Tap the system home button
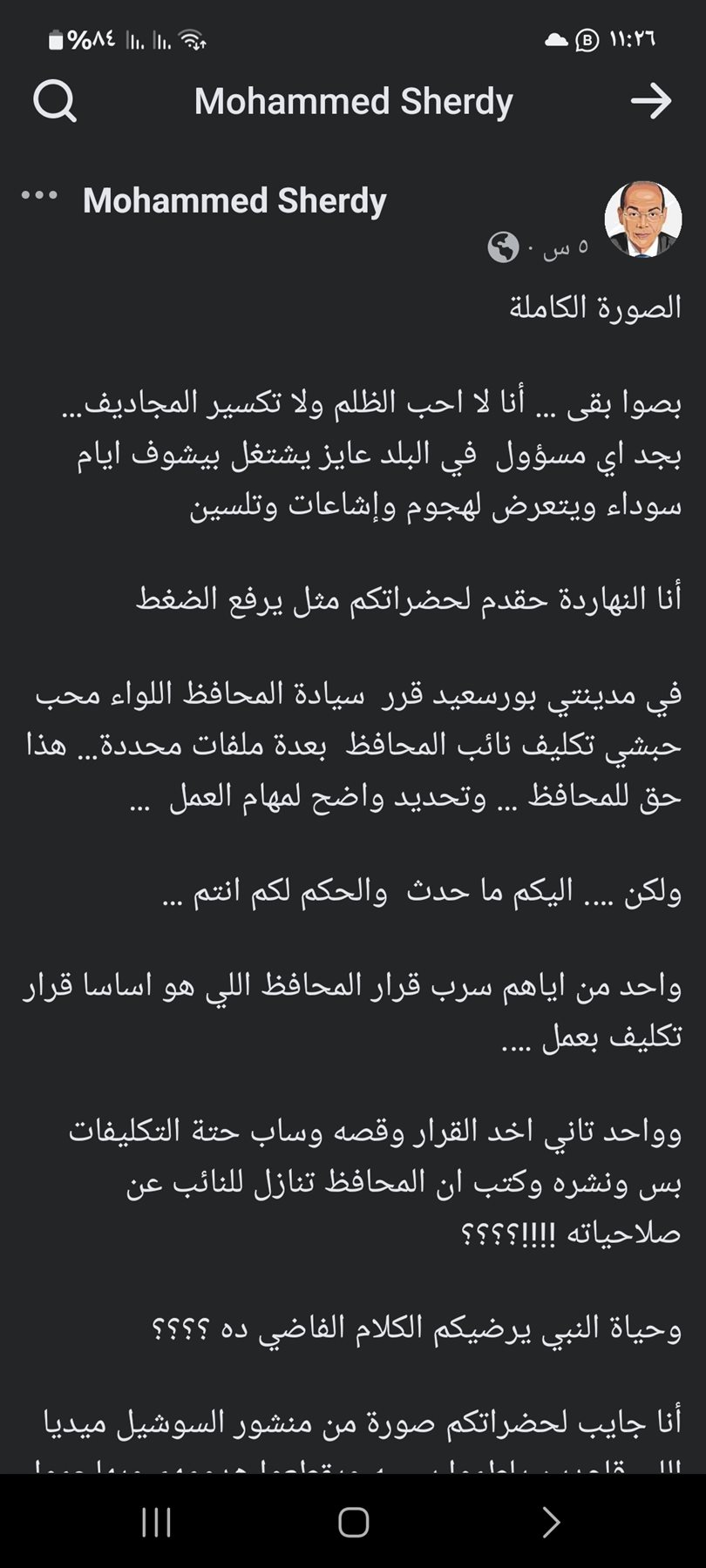The image size is (706, 1568). tap(353, 1522)
